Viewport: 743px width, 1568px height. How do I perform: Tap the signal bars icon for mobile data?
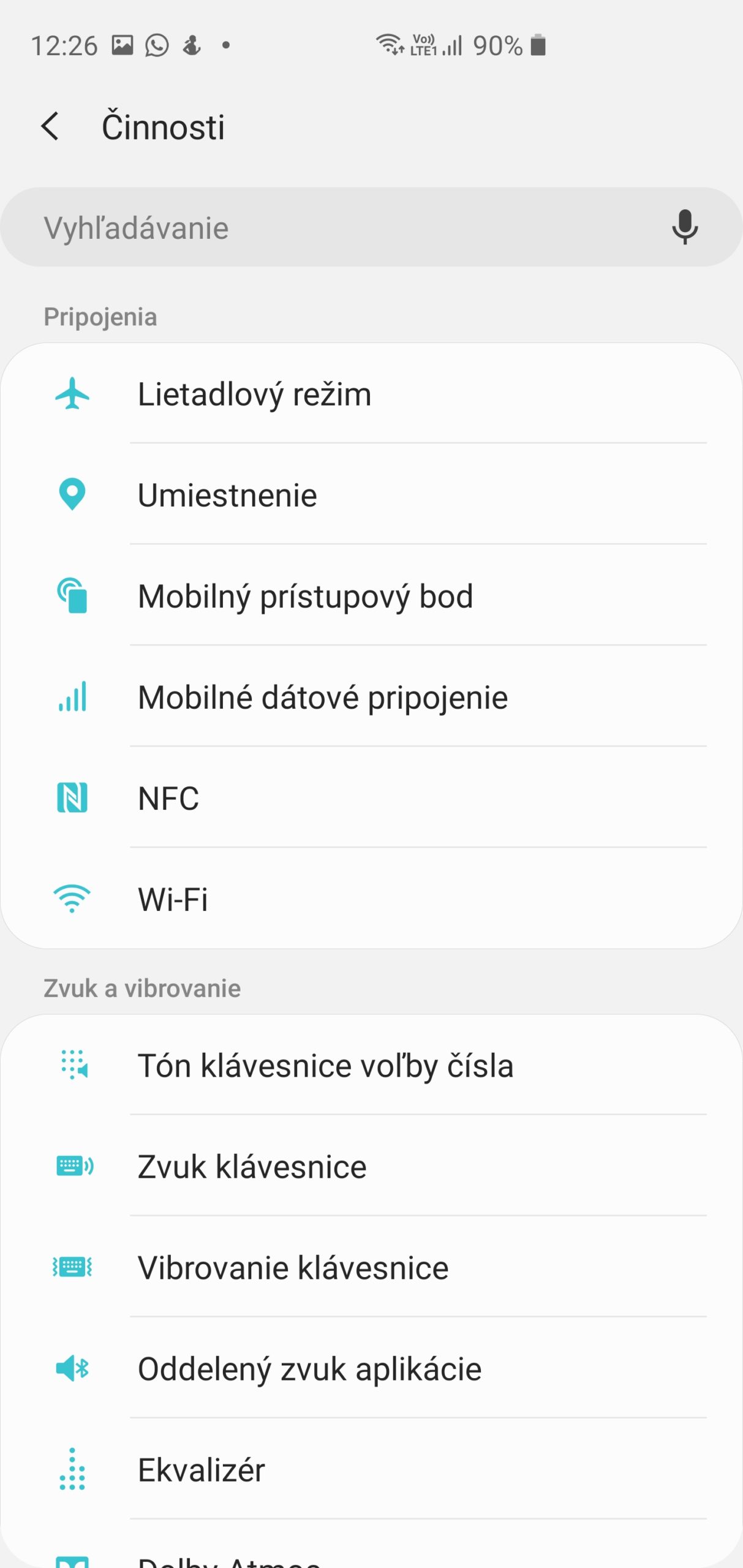click(x=72, y=697)
